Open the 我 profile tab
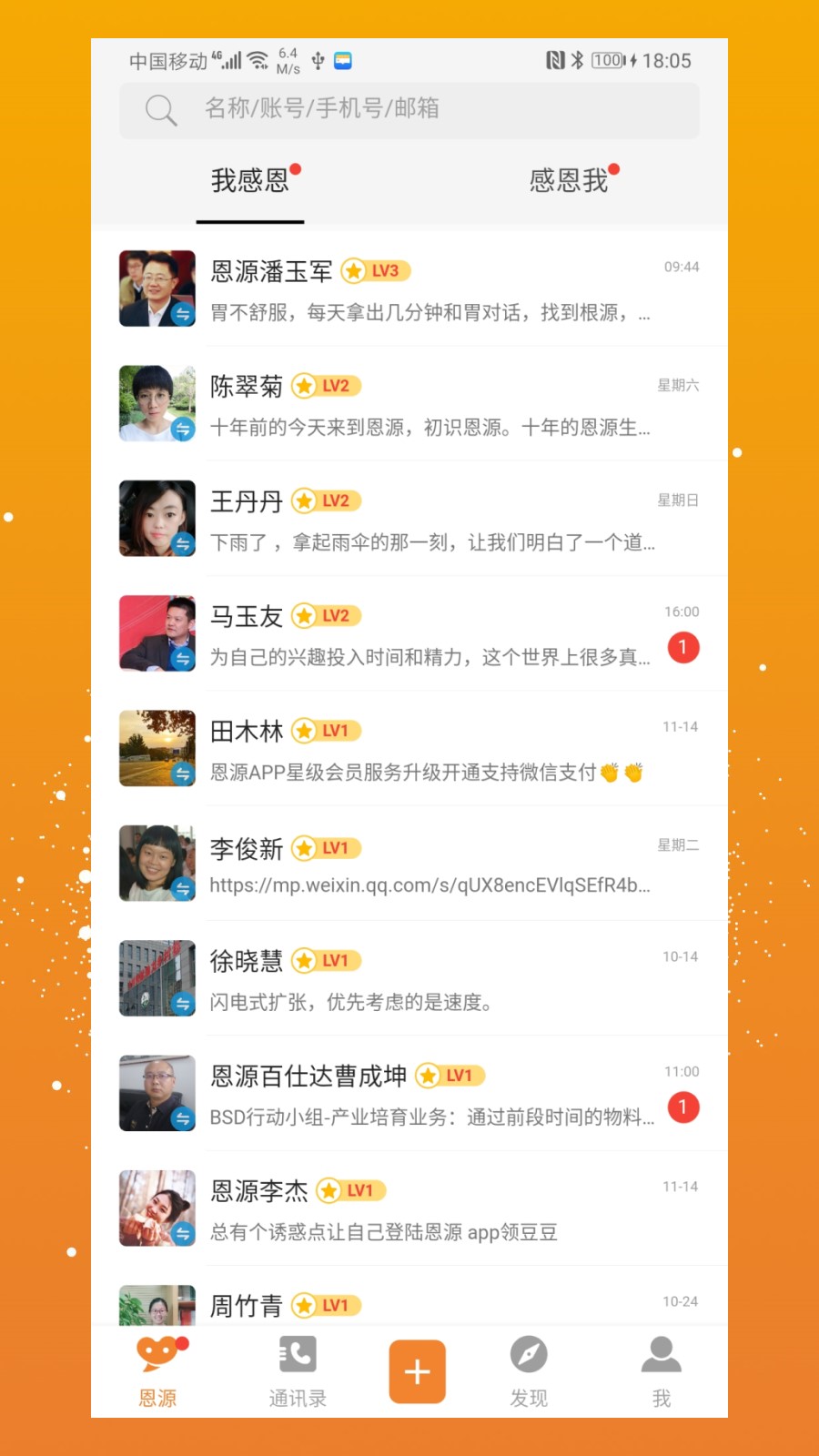The width and height of the screenshot is (819, 1456). (x=662, y=1371)
